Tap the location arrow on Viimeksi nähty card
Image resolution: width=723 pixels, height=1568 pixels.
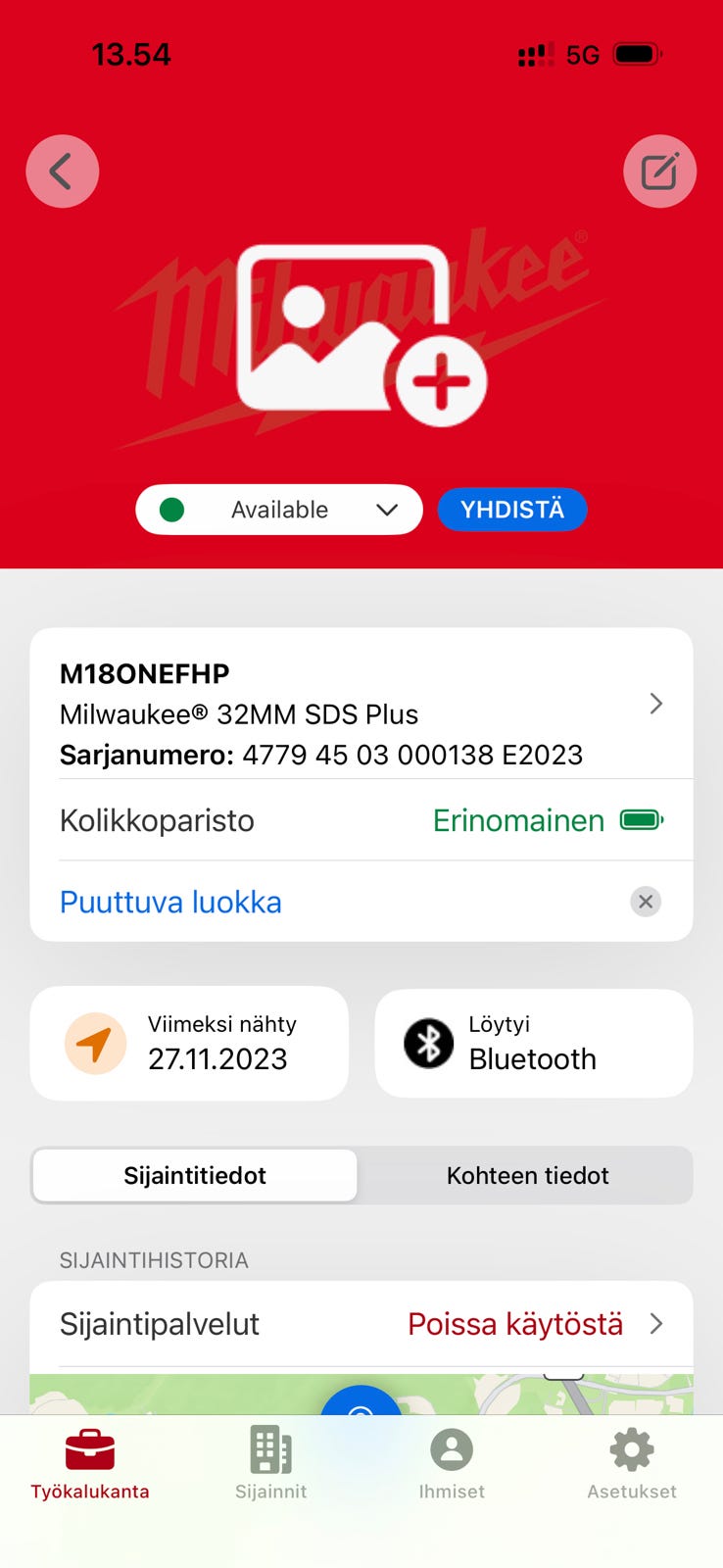tap(94, 1043)
